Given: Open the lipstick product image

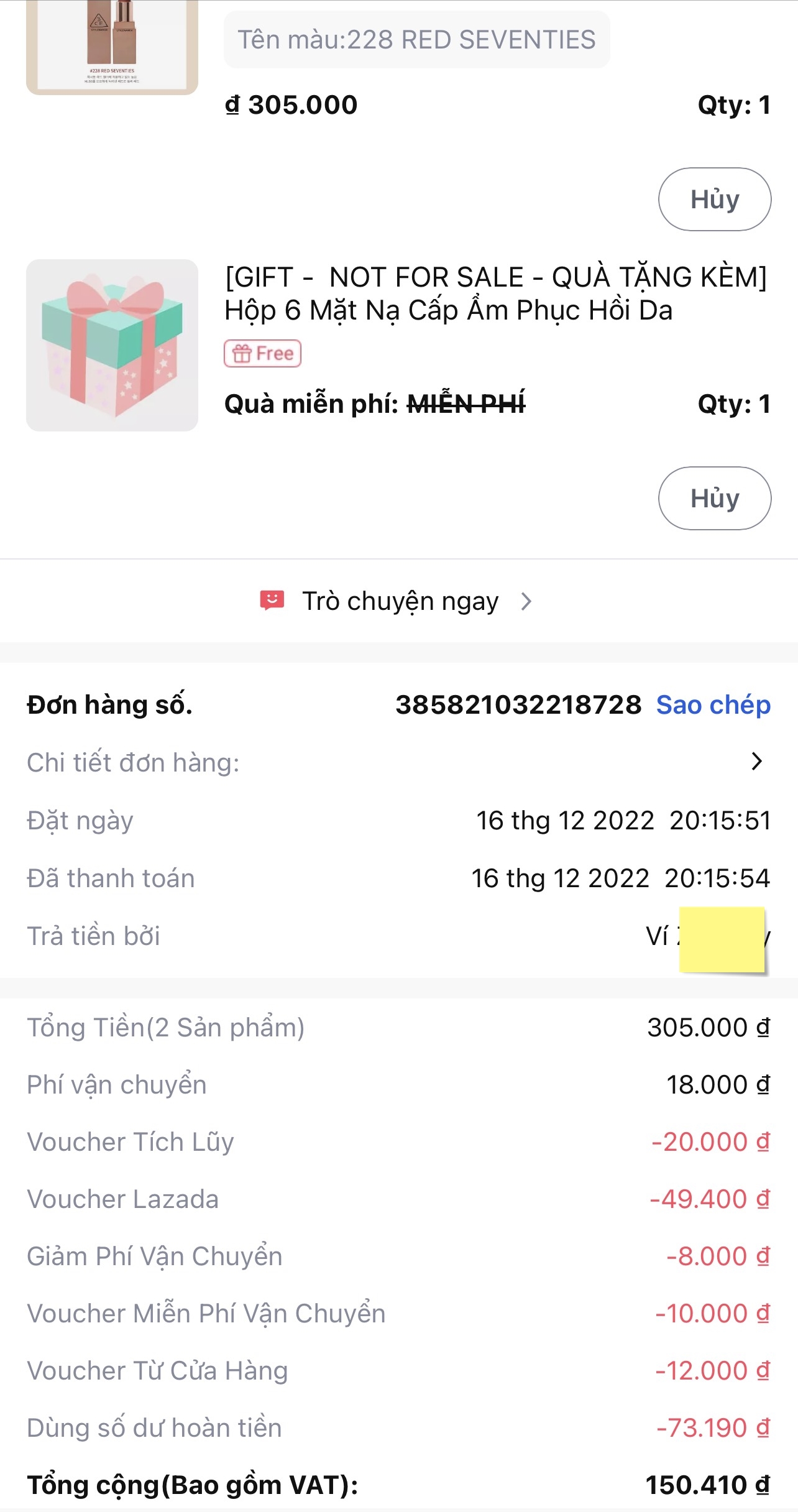Looking at the screenshot, I should pos(112,47).
